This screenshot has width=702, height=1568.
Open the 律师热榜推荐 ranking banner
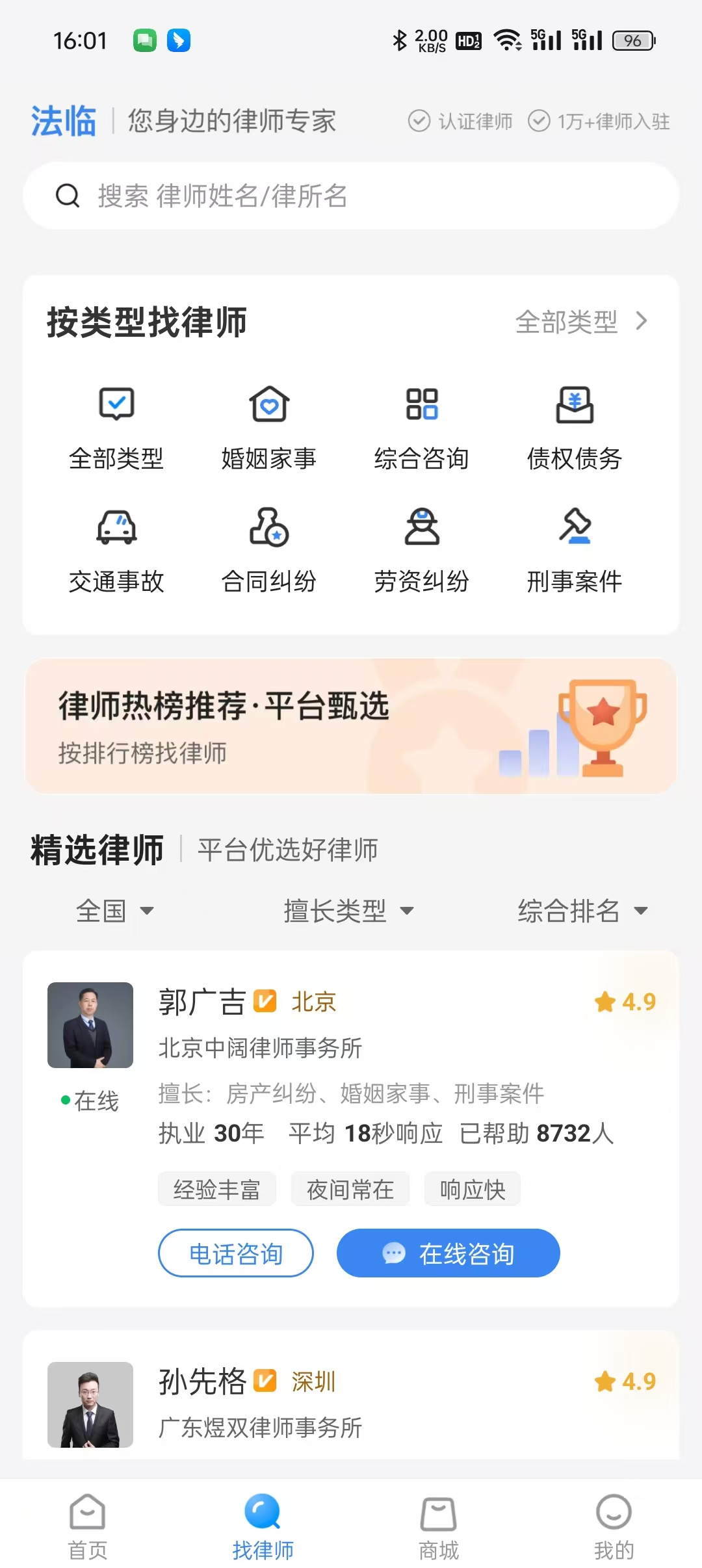(x=351, y=726)
